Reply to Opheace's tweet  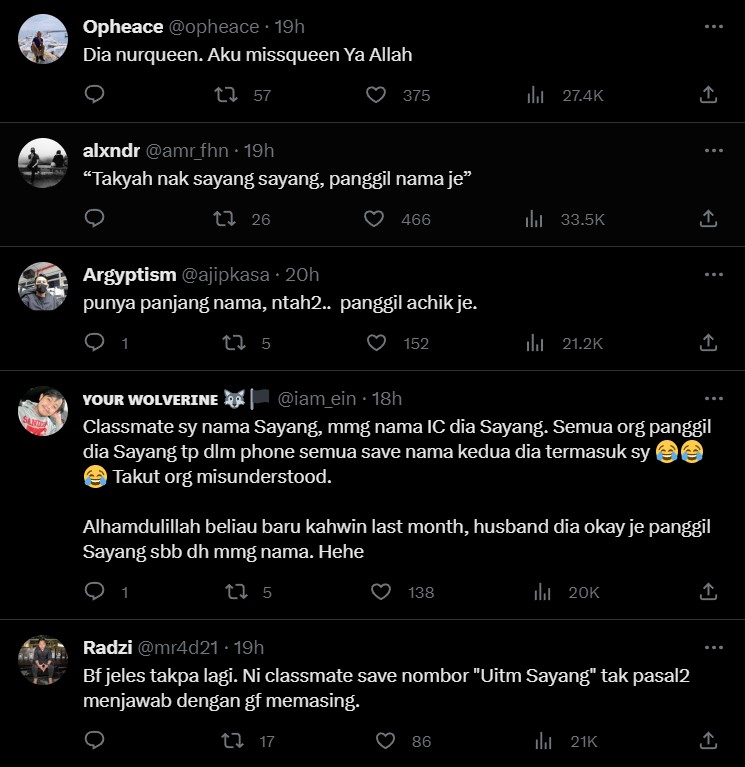pyautogui.click(x=95, y=95)
